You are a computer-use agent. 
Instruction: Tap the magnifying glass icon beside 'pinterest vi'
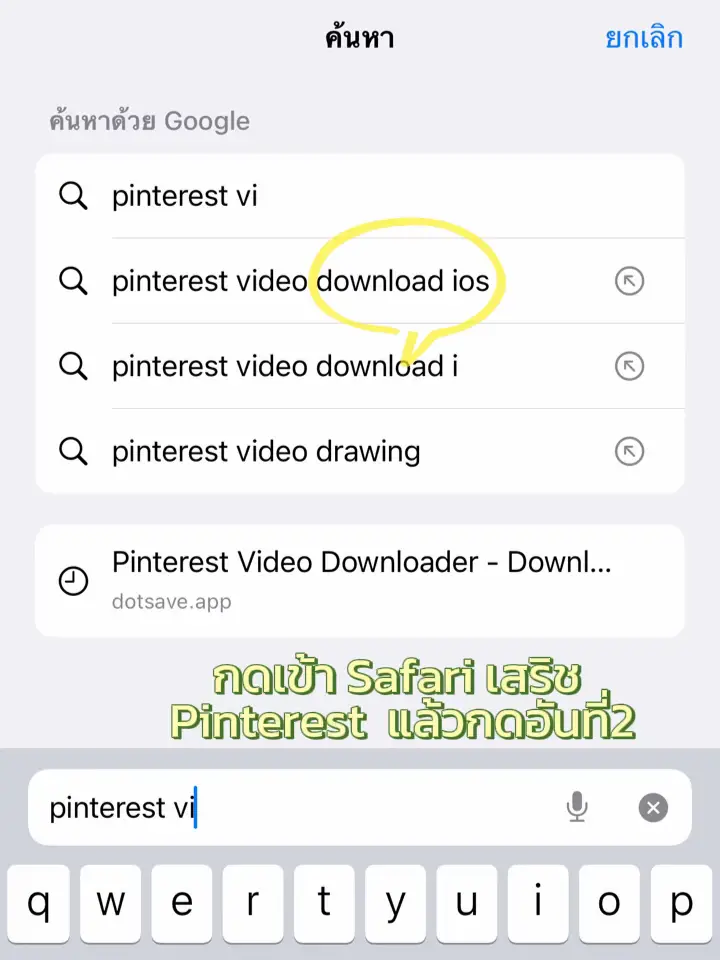pyautogui.click(x=72, y=196)
